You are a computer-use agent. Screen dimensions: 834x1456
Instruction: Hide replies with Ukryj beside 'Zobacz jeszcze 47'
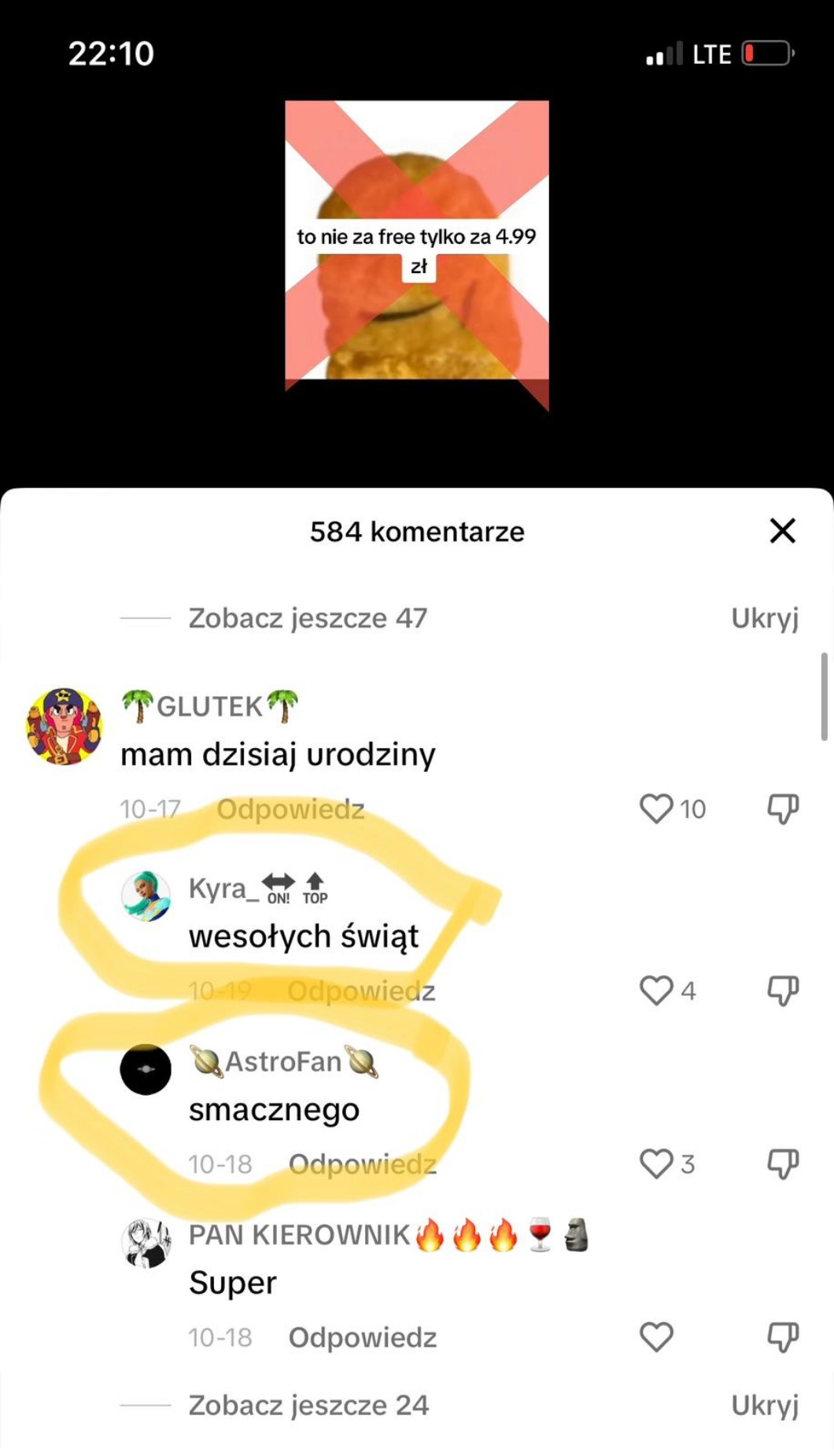click(764, 618)
